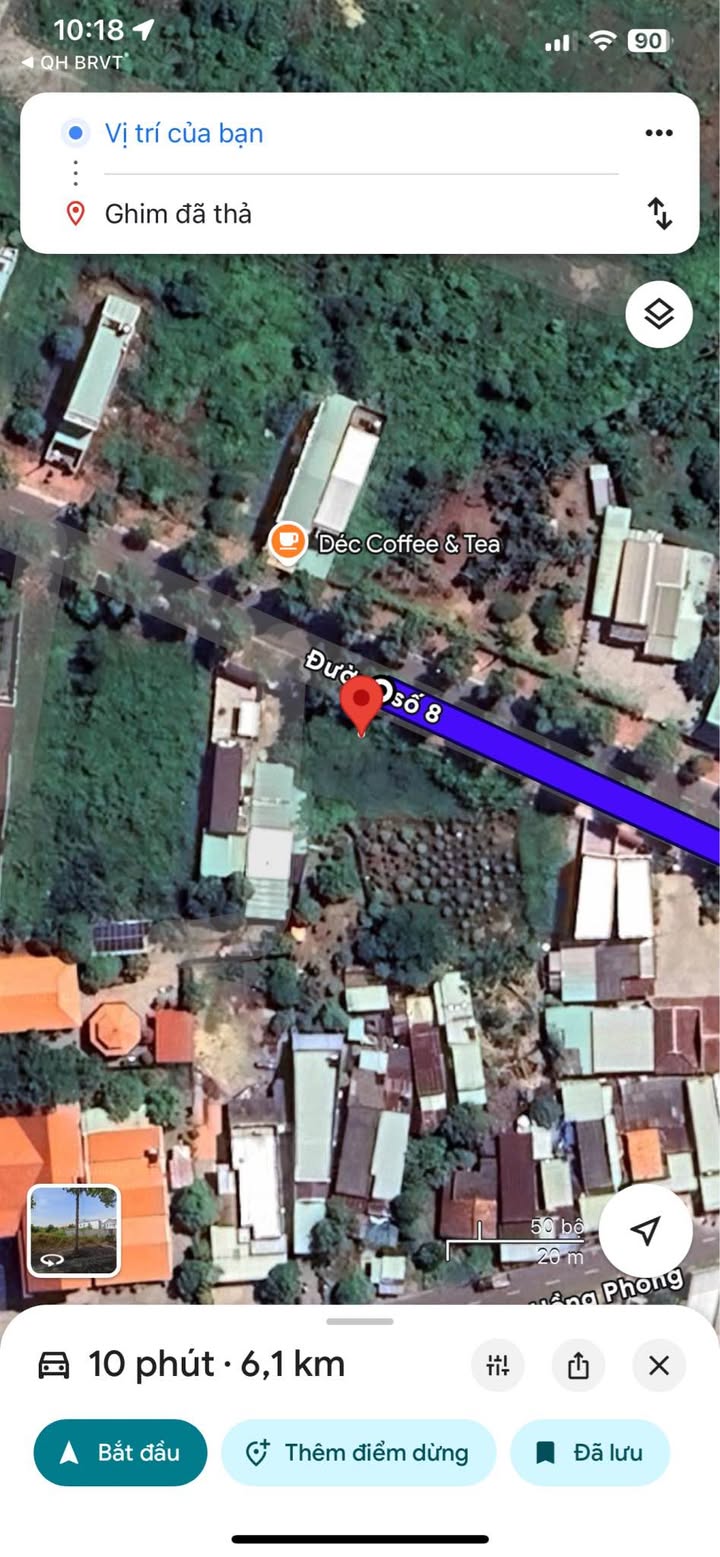
Task: Add a stop with Thêm điểm dừng
Action: pyautogui.click(x=358, y=1452)
